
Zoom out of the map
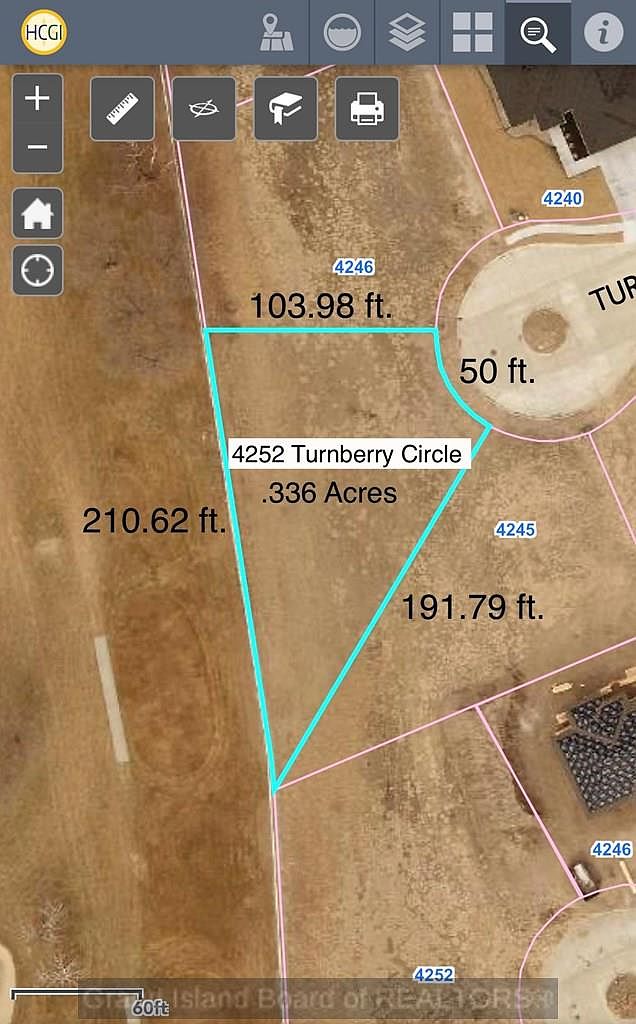pyautogui.click(x=37, y=147)
